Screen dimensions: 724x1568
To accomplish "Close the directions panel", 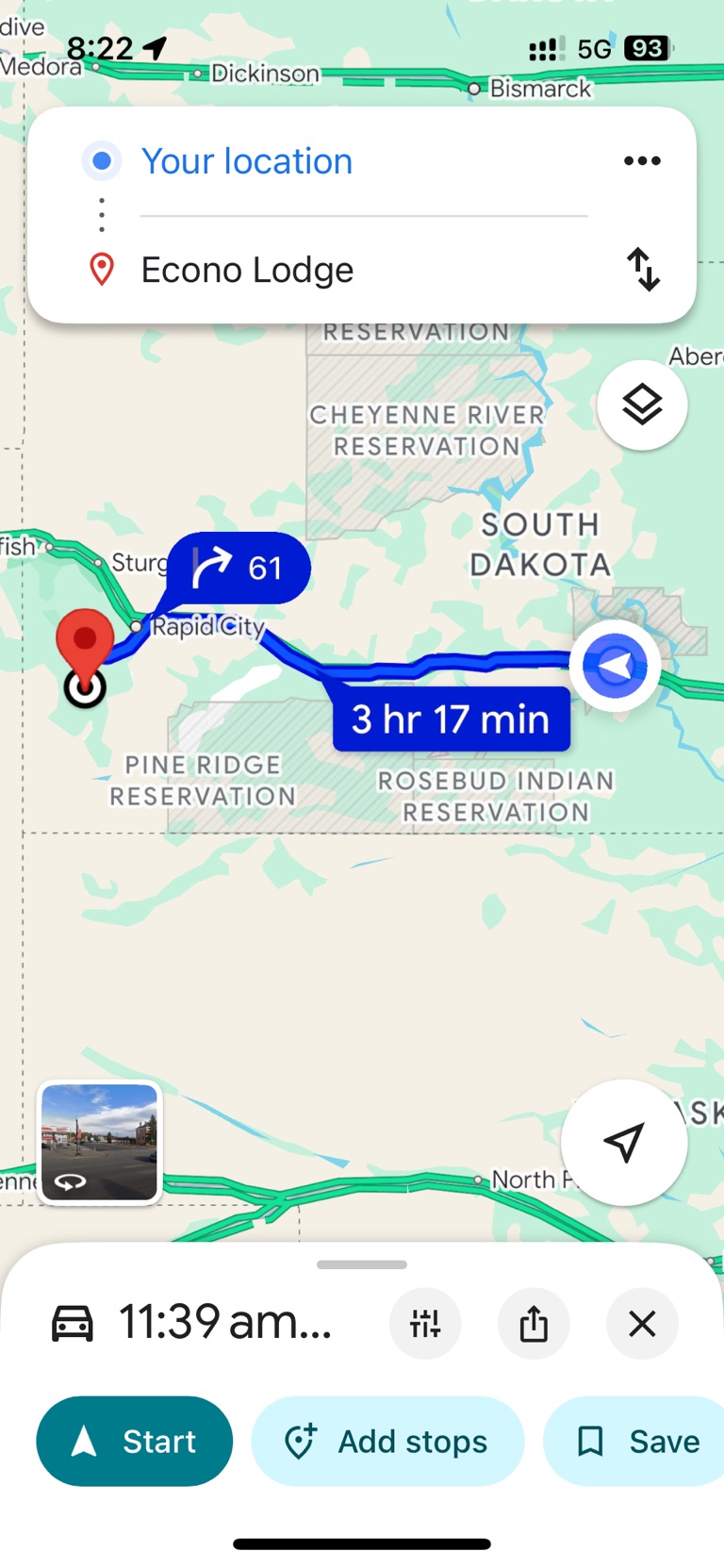I will [x=642, y=1324].
